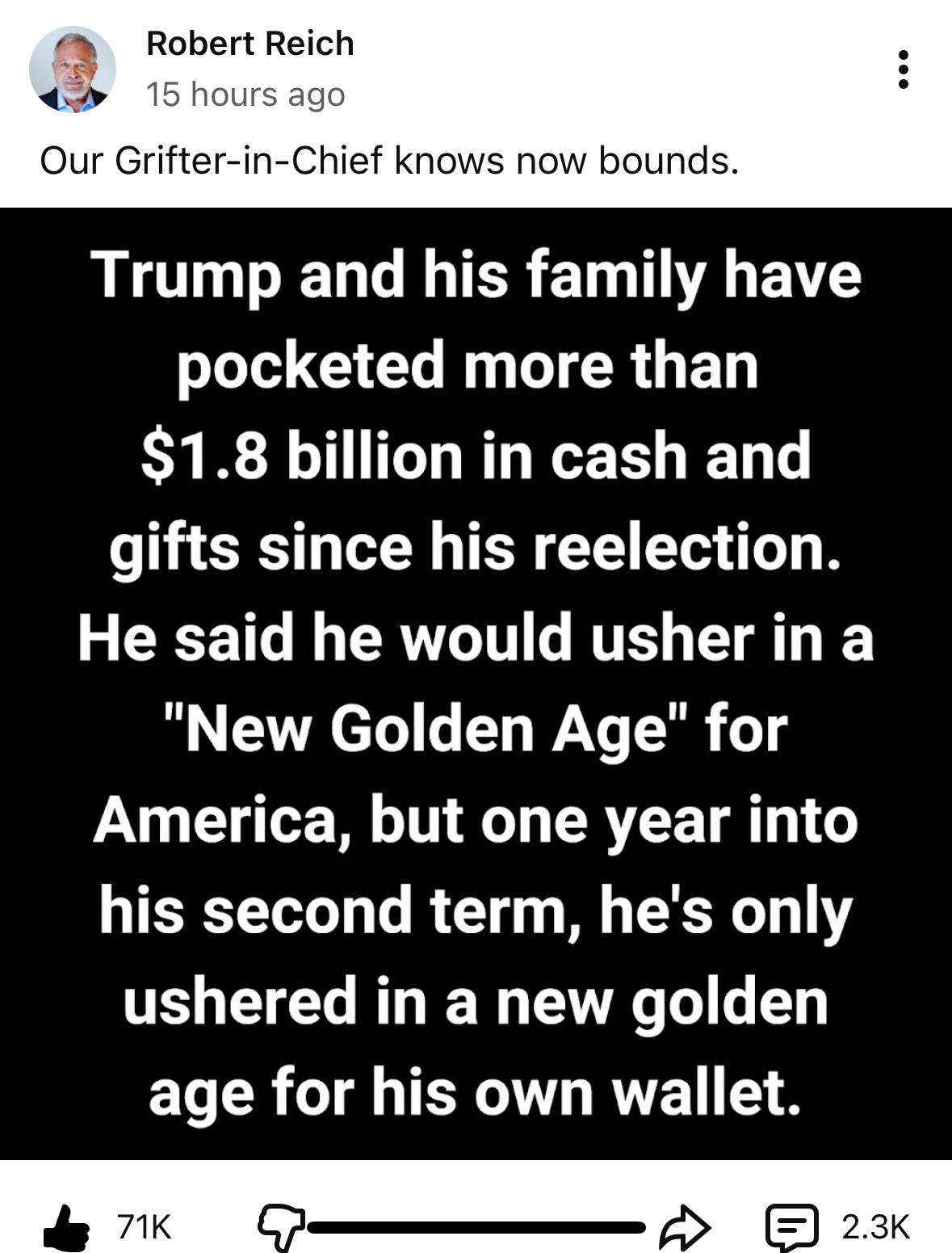
Task: Open the post's three-dot overflow menu
Action: click(904, 69)
